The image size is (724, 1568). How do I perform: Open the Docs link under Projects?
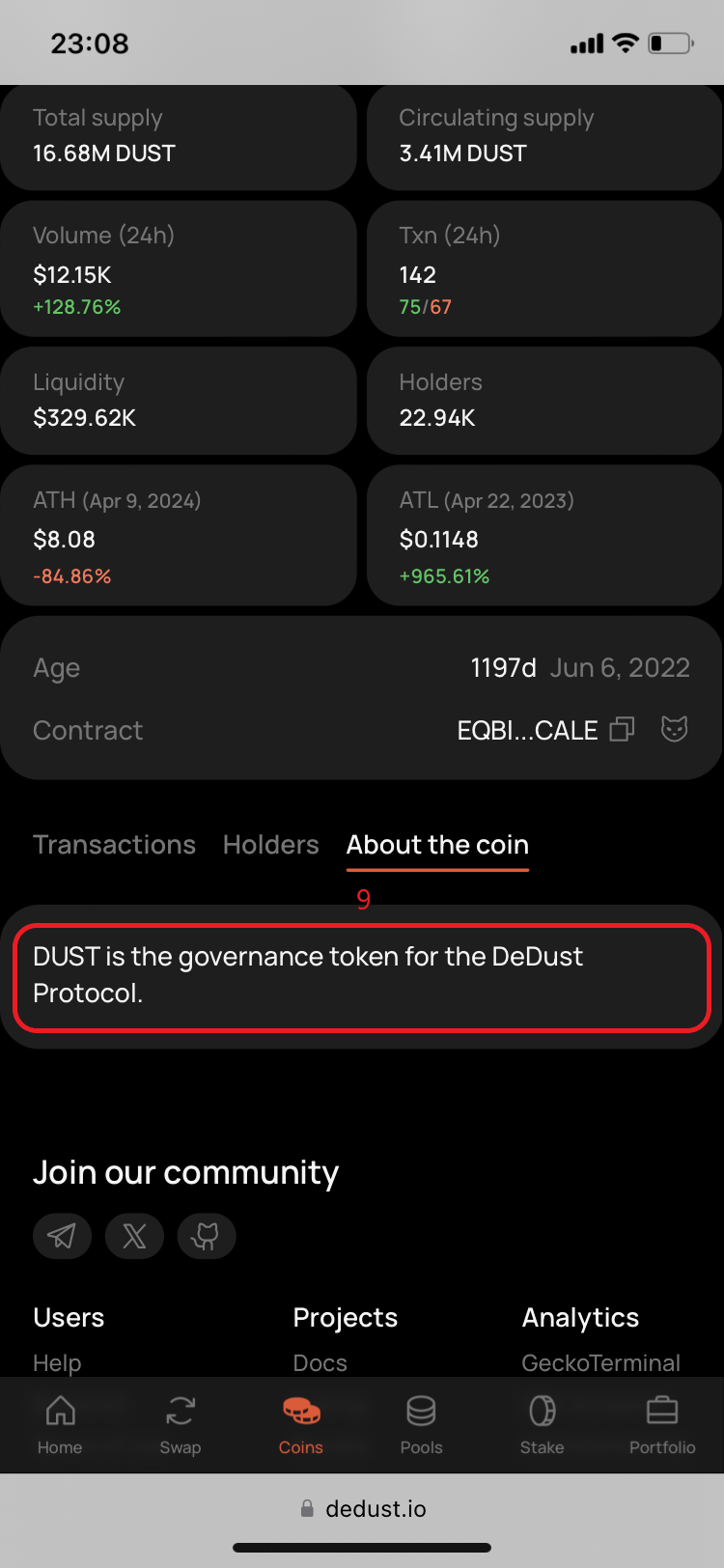(x=320, y=1362)
